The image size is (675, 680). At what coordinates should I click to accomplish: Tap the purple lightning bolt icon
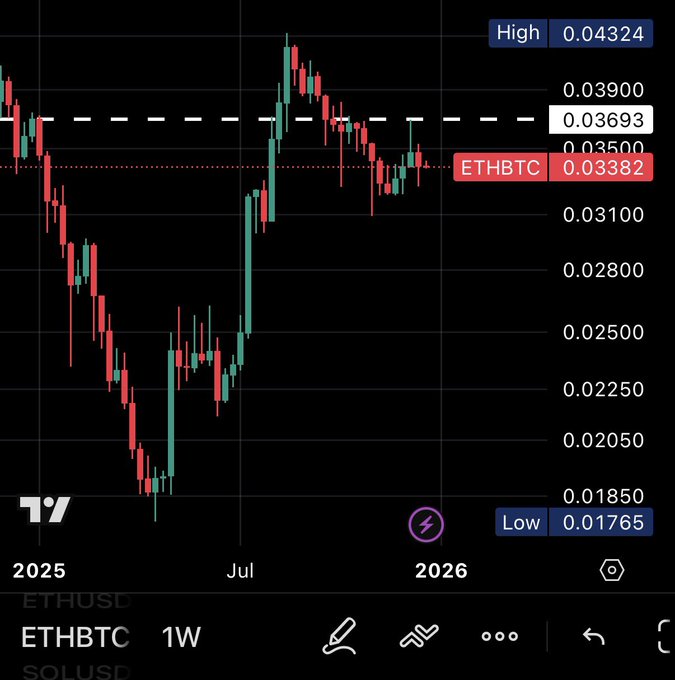point(427,523)
